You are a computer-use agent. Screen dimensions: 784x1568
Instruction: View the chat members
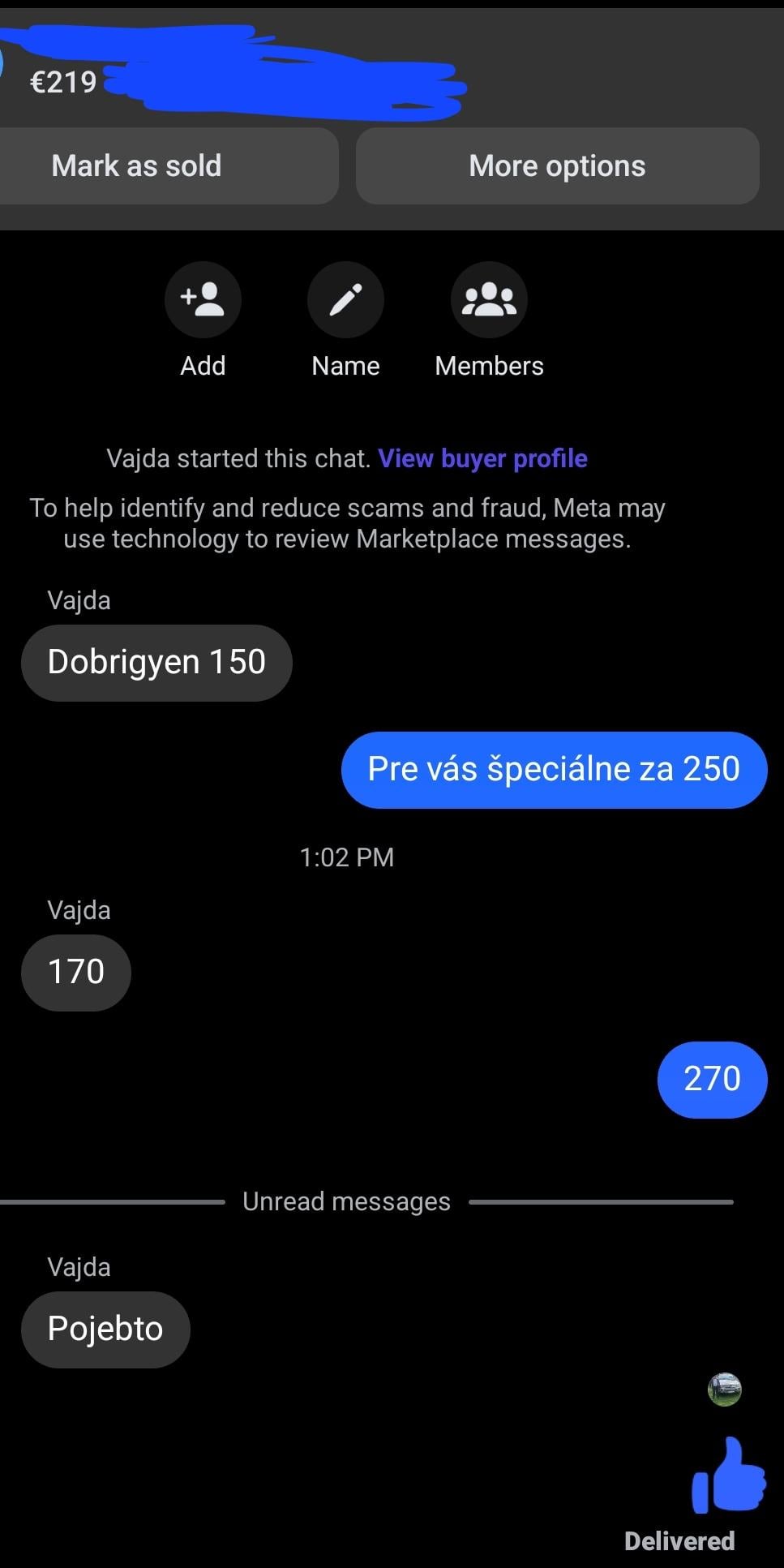click(489, 300)
